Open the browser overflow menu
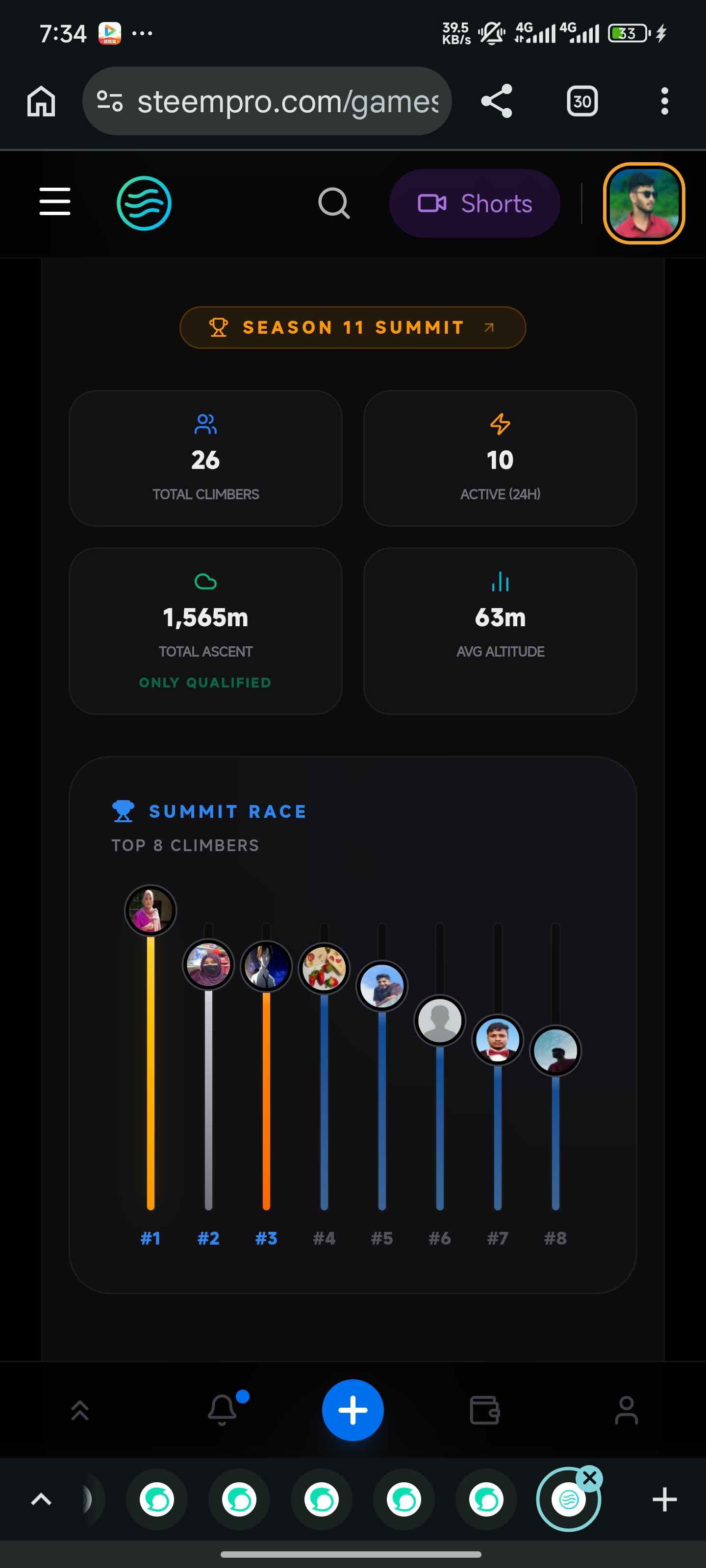706x1568 pixels. 665,101
